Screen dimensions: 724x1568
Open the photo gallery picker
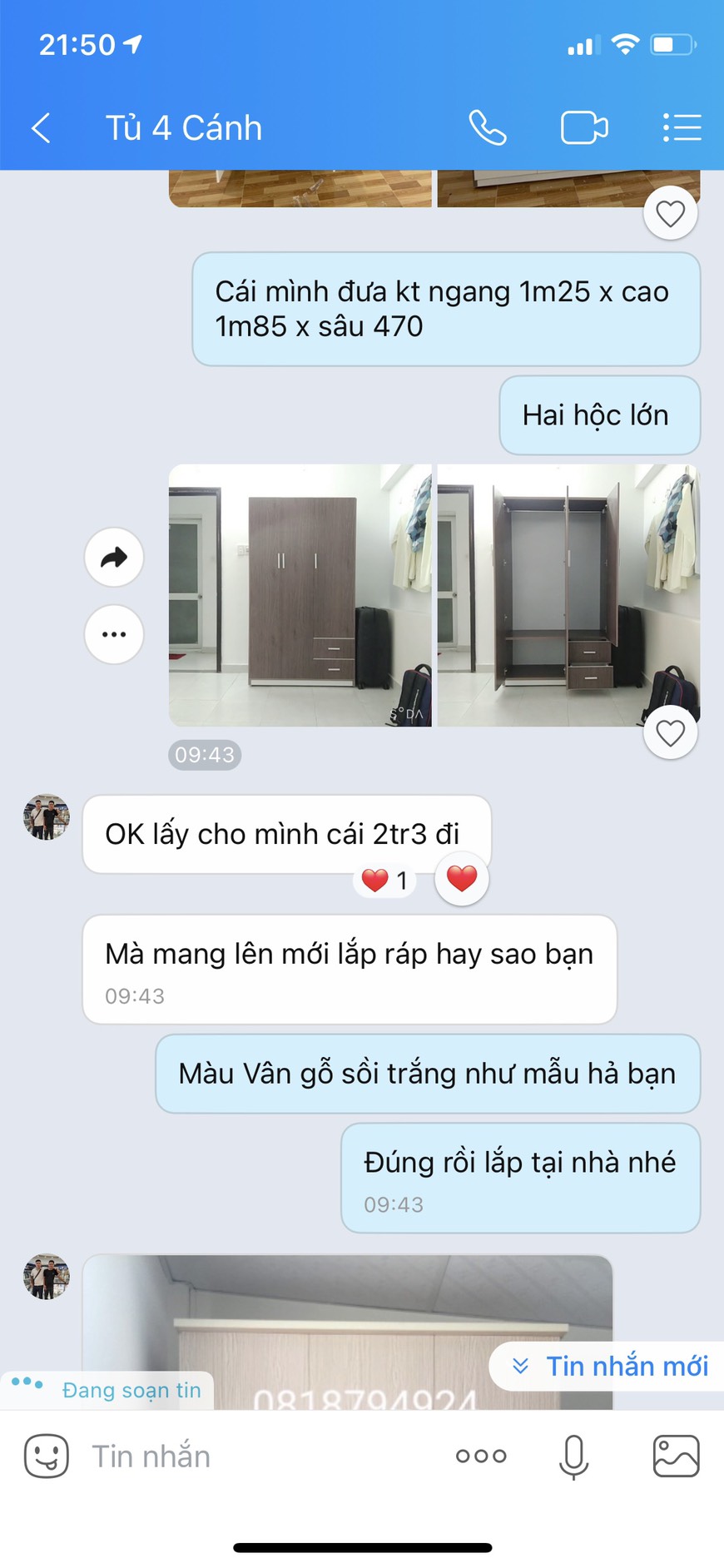click(676, 1456)
